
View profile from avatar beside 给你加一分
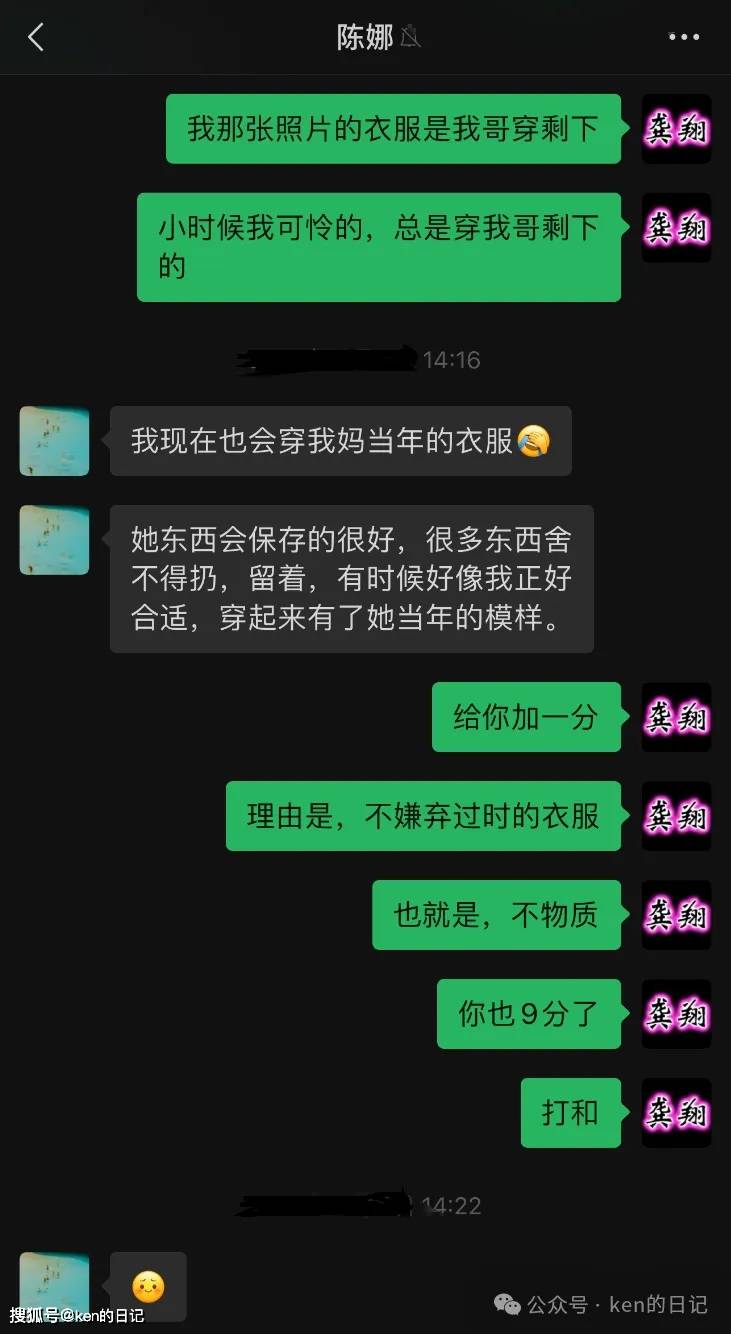click(x=676, y=717)
